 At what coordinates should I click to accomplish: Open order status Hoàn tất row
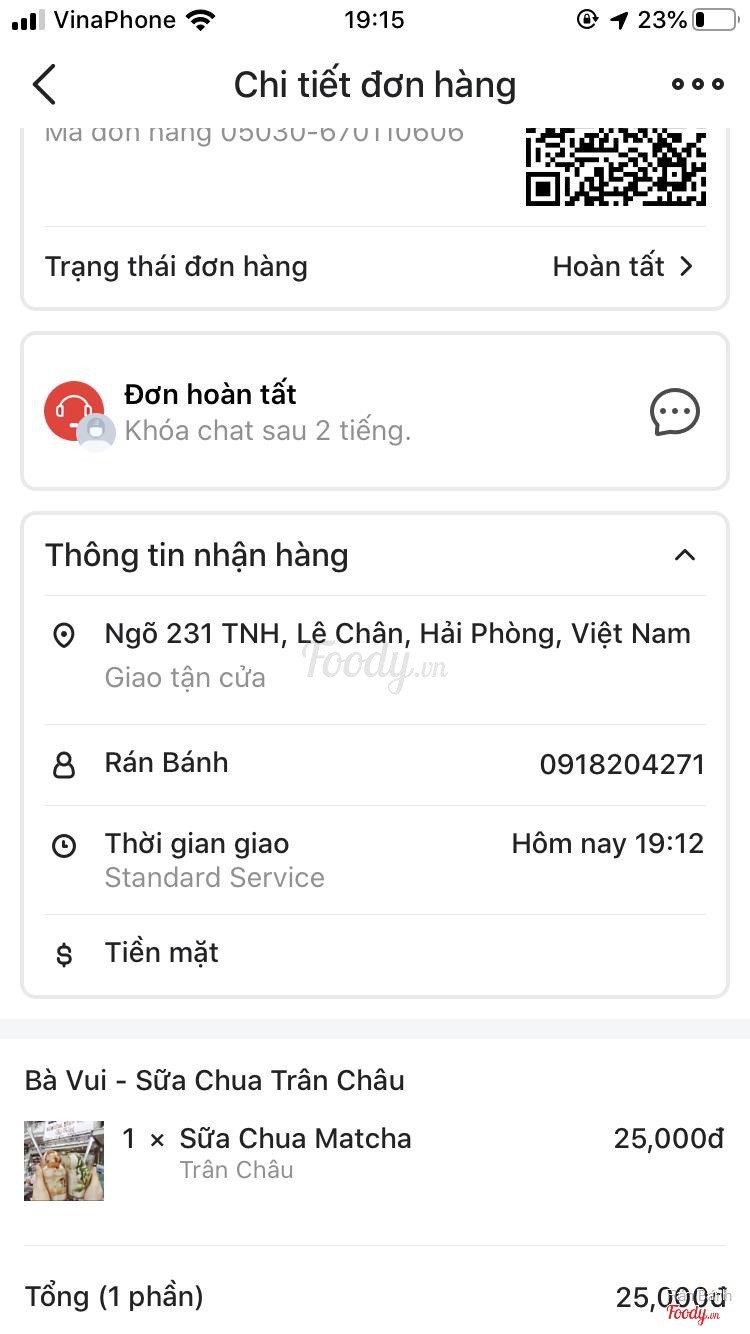pyautogui.click(x=623, y=267)
